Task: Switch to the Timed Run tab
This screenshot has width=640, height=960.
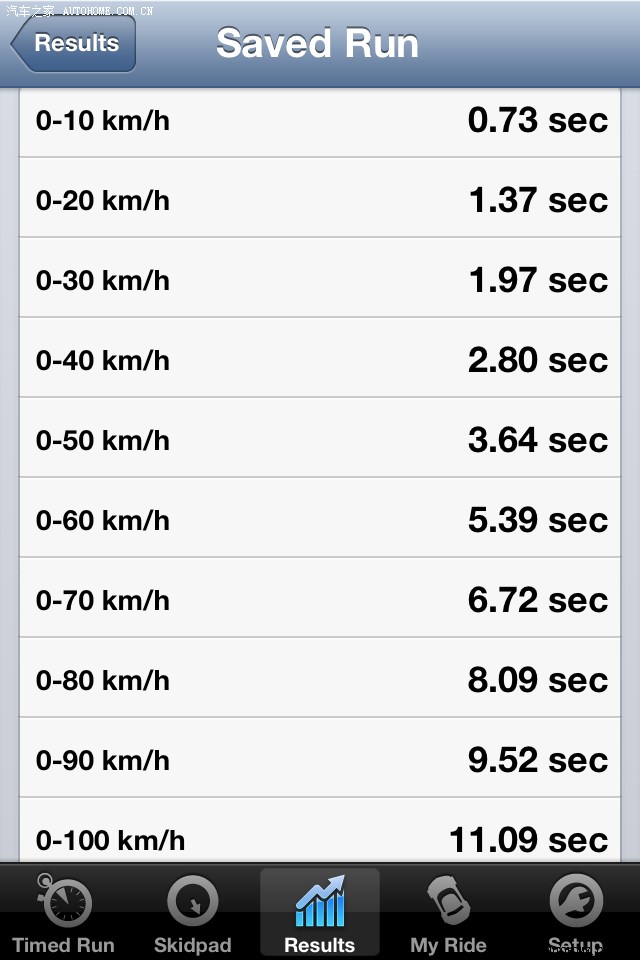Action: 64,912
